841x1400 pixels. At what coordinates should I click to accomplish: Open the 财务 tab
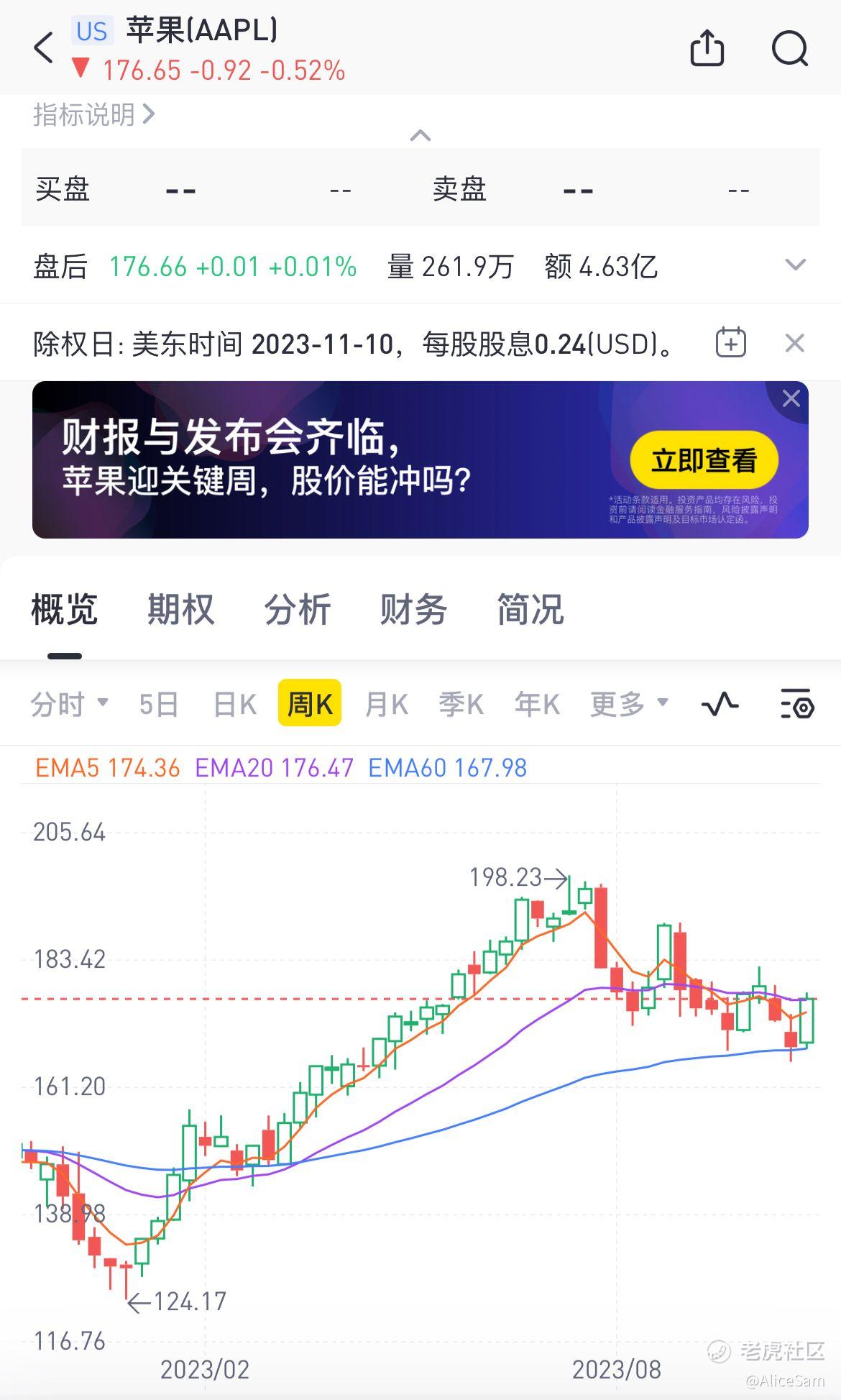(413, 609)
